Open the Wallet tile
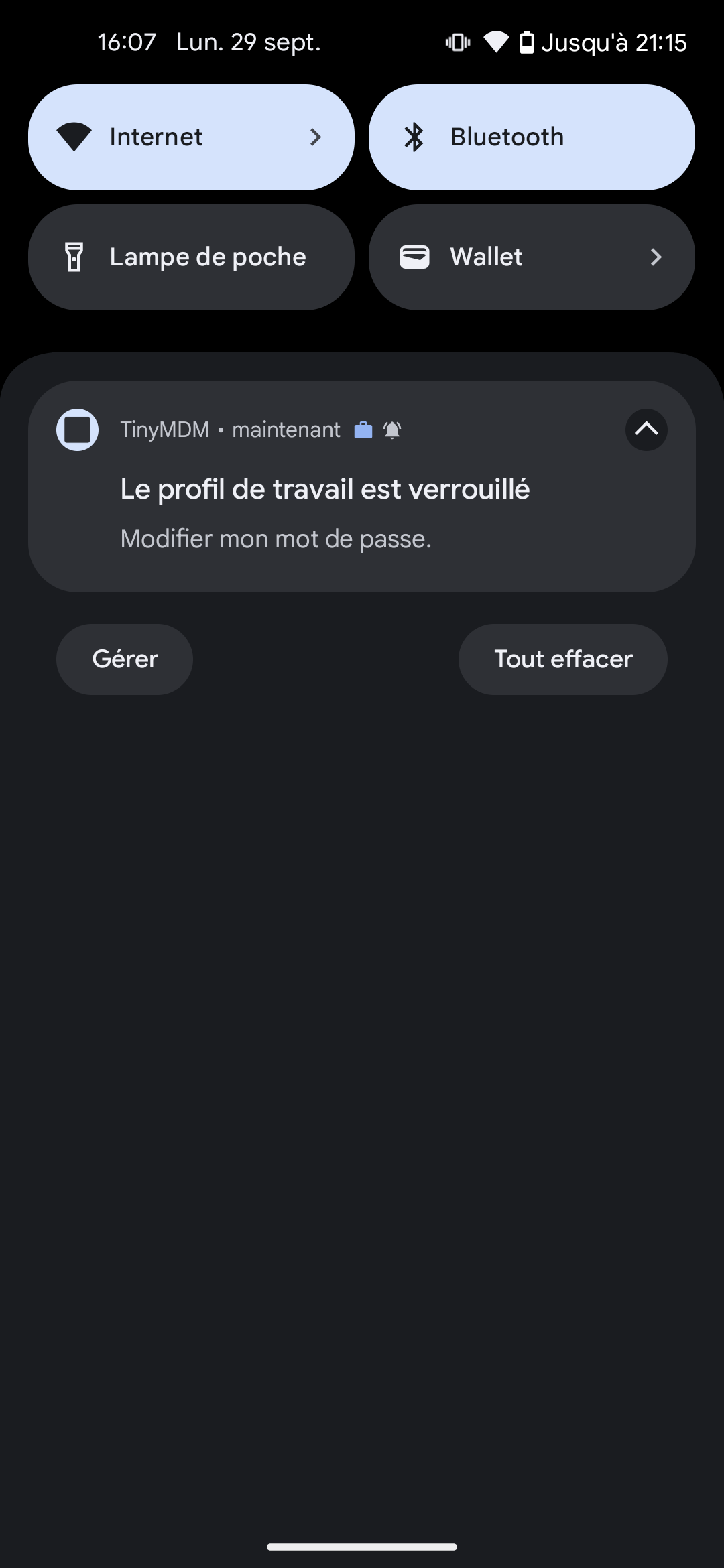 tap(531, 257)
